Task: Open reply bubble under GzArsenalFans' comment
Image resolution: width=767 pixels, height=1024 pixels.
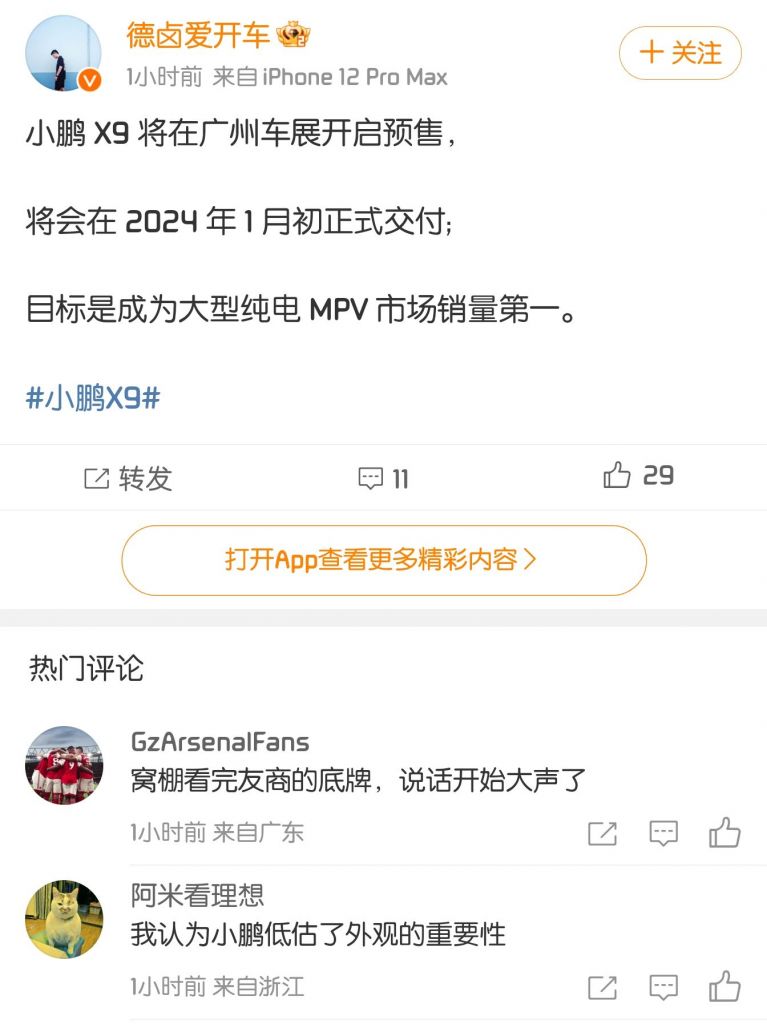Action: click(x=662, y=833)
